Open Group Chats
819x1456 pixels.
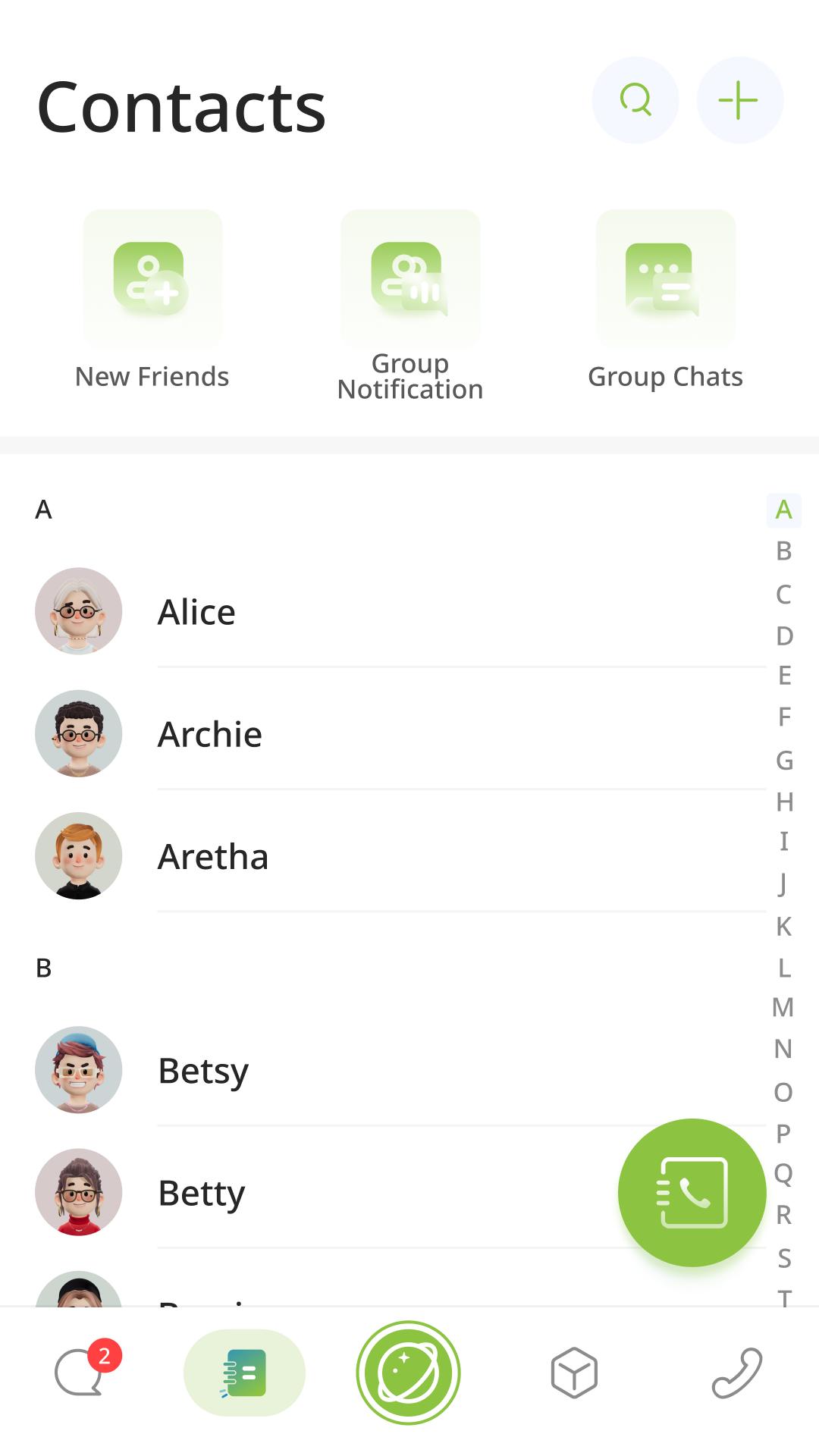click(665, 301)
